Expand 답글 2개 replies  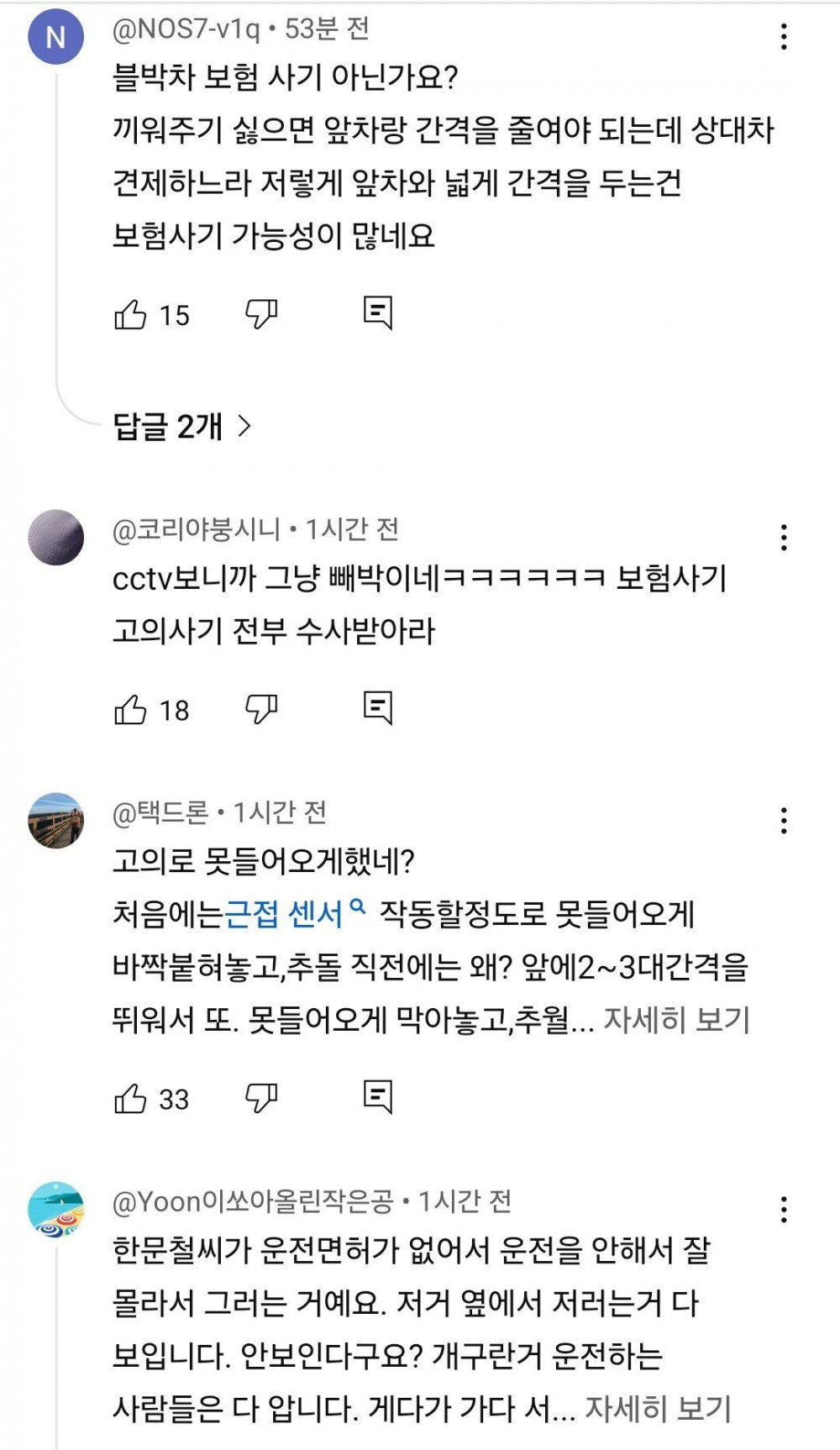pos(182,427)
